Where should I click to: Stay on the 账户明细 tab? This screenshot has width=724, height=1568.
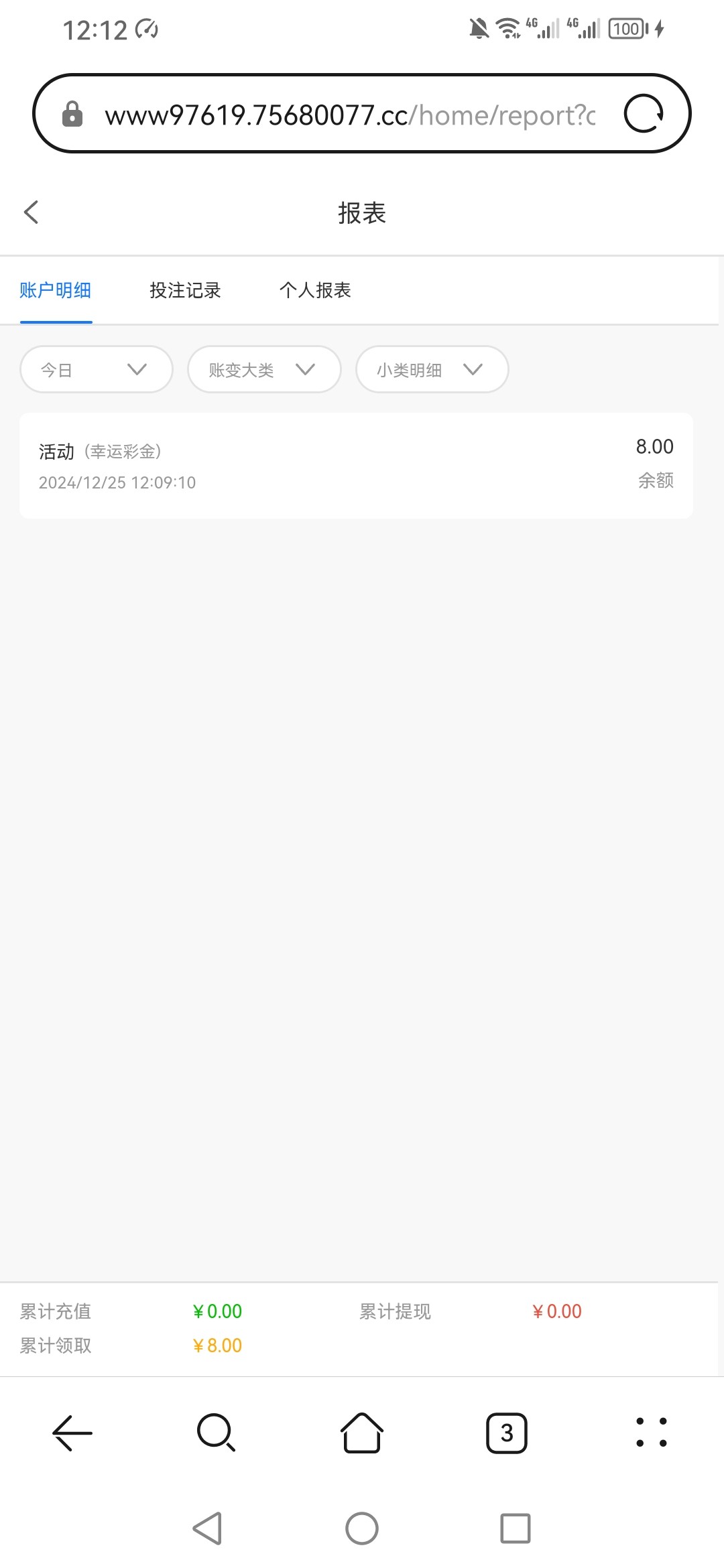click(x=56, y=289)
